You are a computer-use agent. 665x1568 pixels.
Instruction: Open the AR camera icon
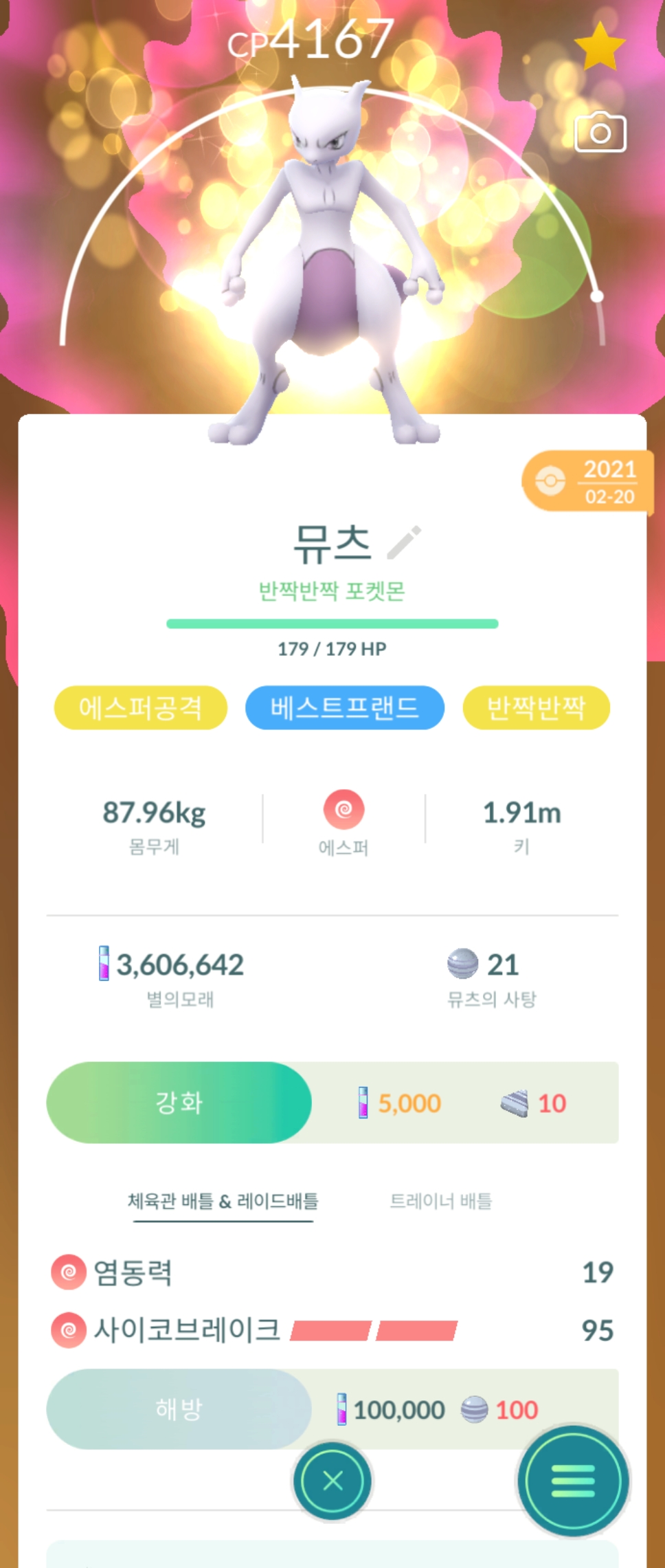(600, 132)
